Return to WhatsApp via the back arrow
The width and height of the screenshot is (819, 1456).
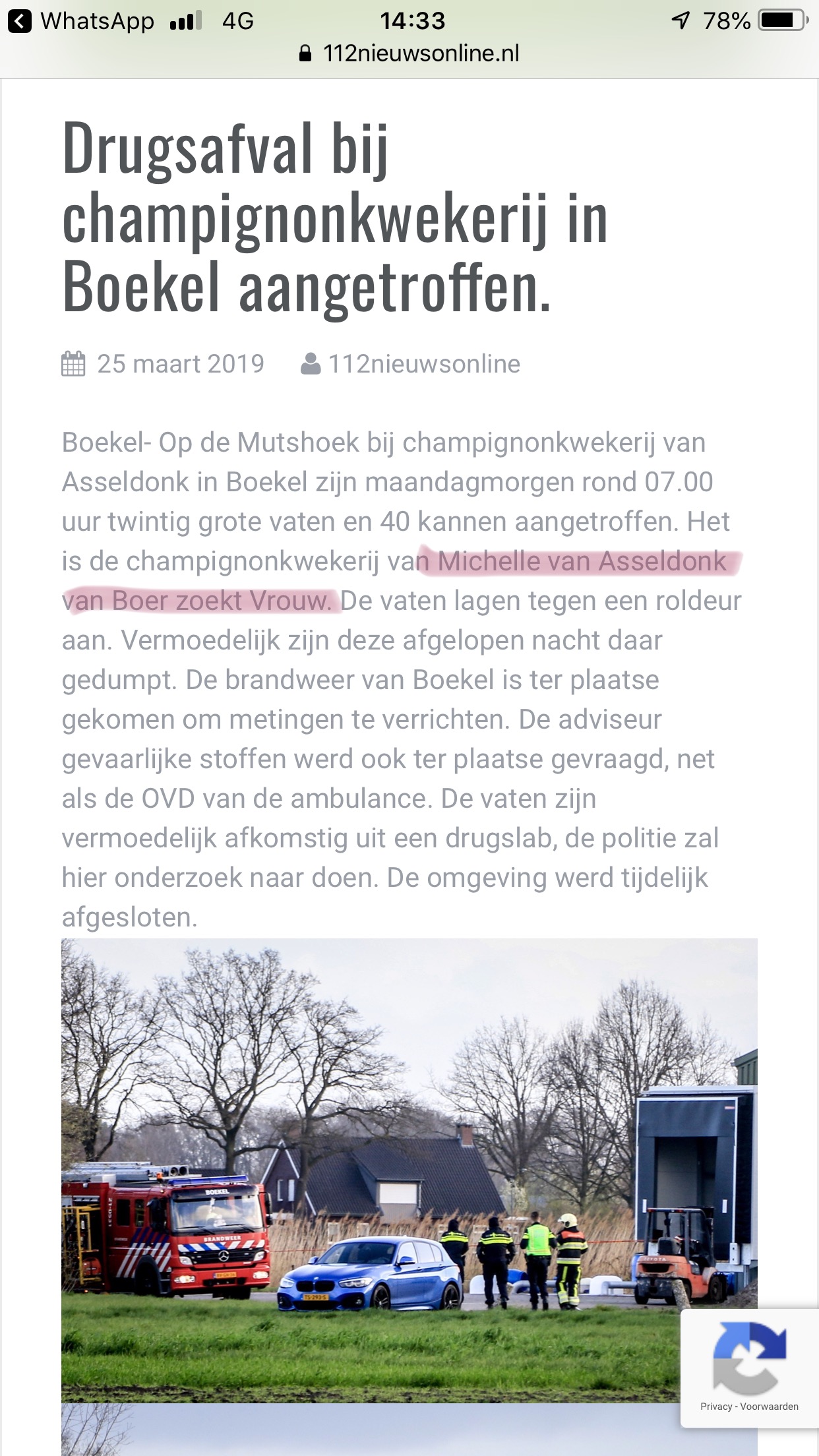point(20,21)
